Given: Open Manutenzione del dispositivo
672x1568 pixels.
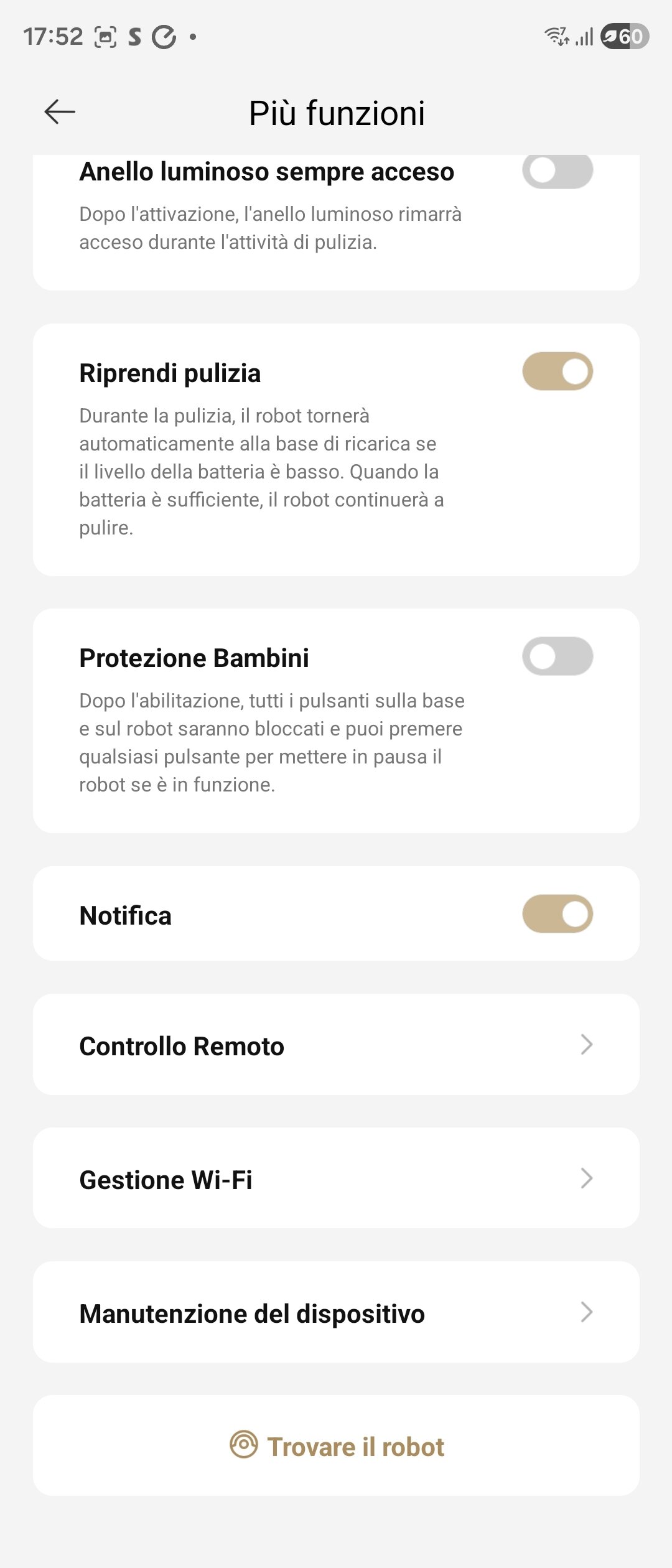Looking at the screenshot, I should coord(336,1312).
